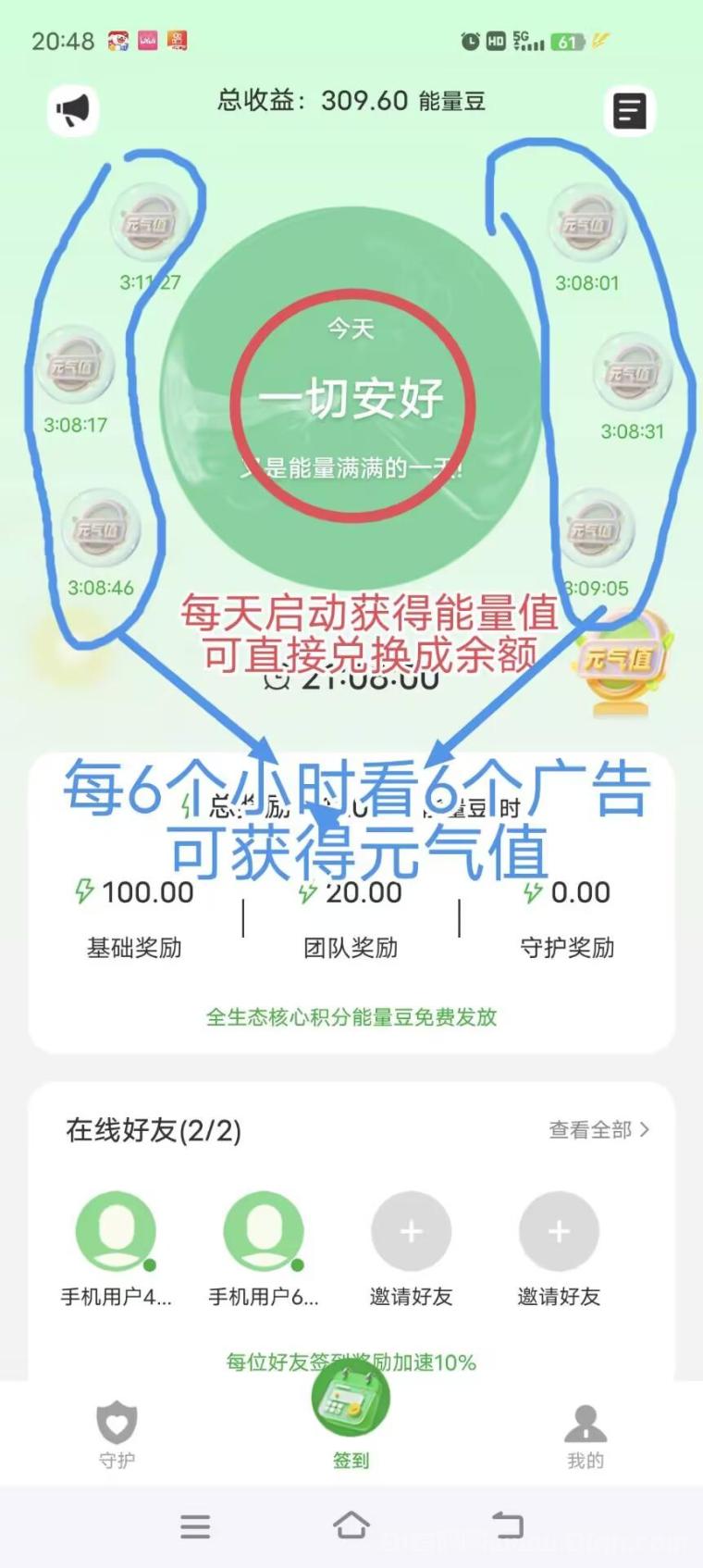Switch to the 守护 tab
Viewport: 703px width, 1568px height.
click(117, 1435)
